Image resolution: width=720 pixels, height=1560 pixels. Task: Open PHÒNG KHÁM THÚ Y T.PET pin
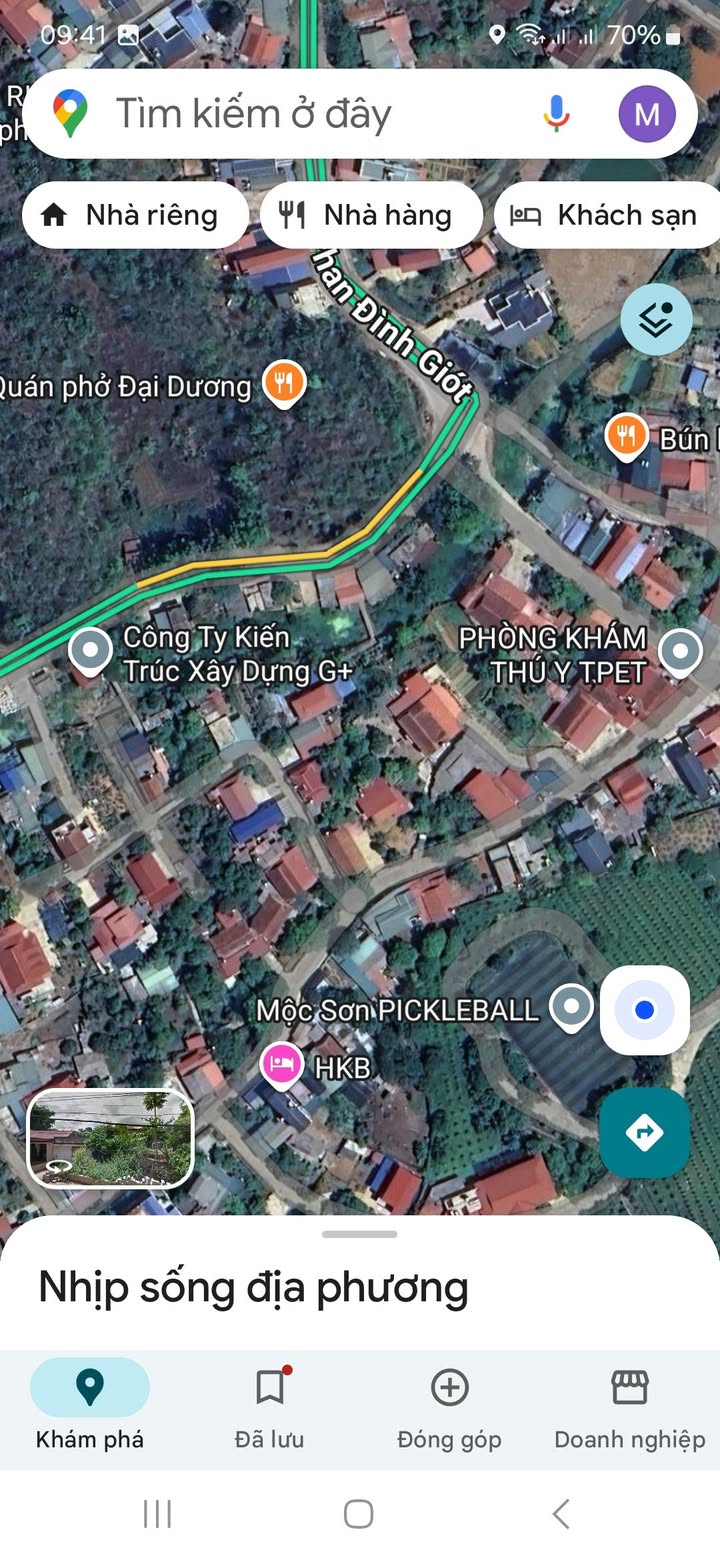coord(682,652)
